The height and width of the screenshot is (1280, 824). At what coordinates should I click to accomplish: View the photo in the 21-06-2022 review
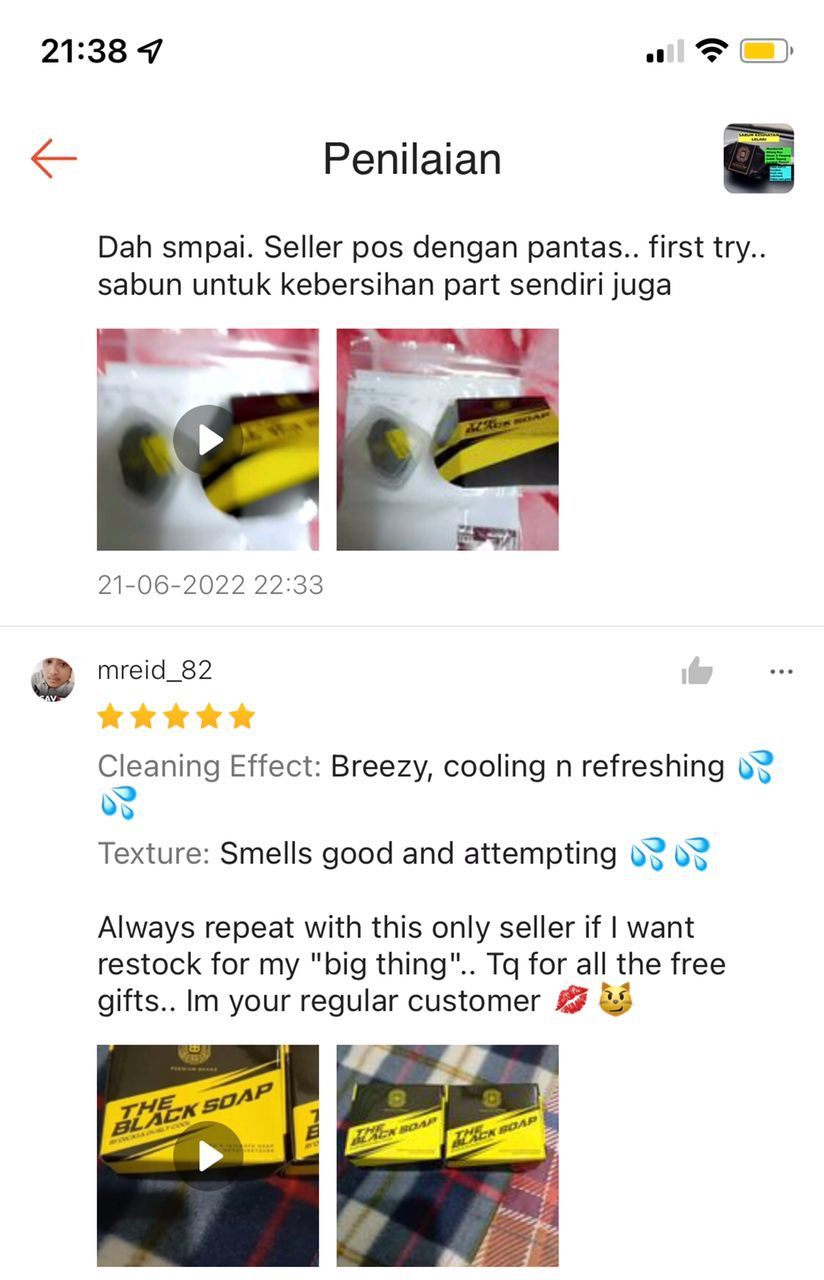(x=447, y=440)
